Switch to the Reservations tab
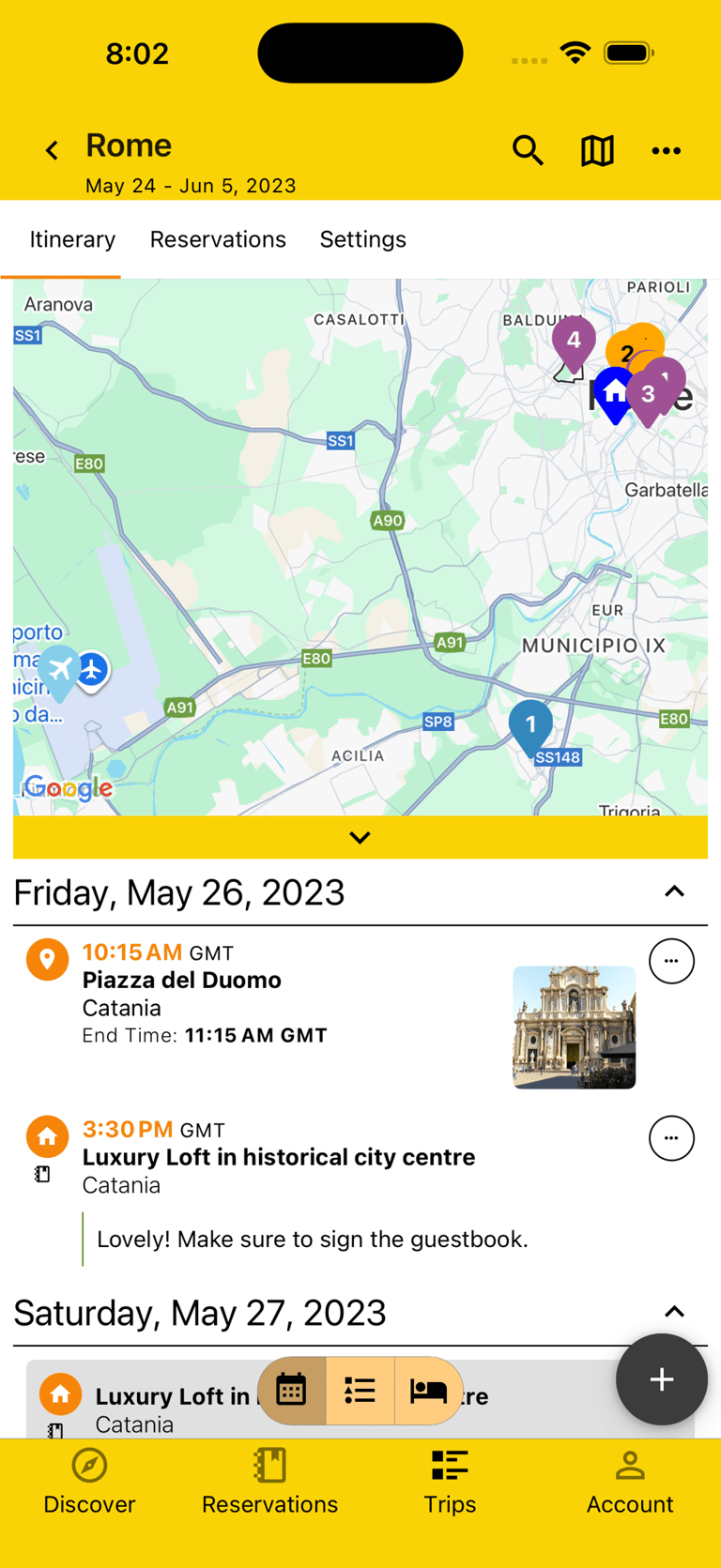The image size is (721, 1568). point(218,239)
